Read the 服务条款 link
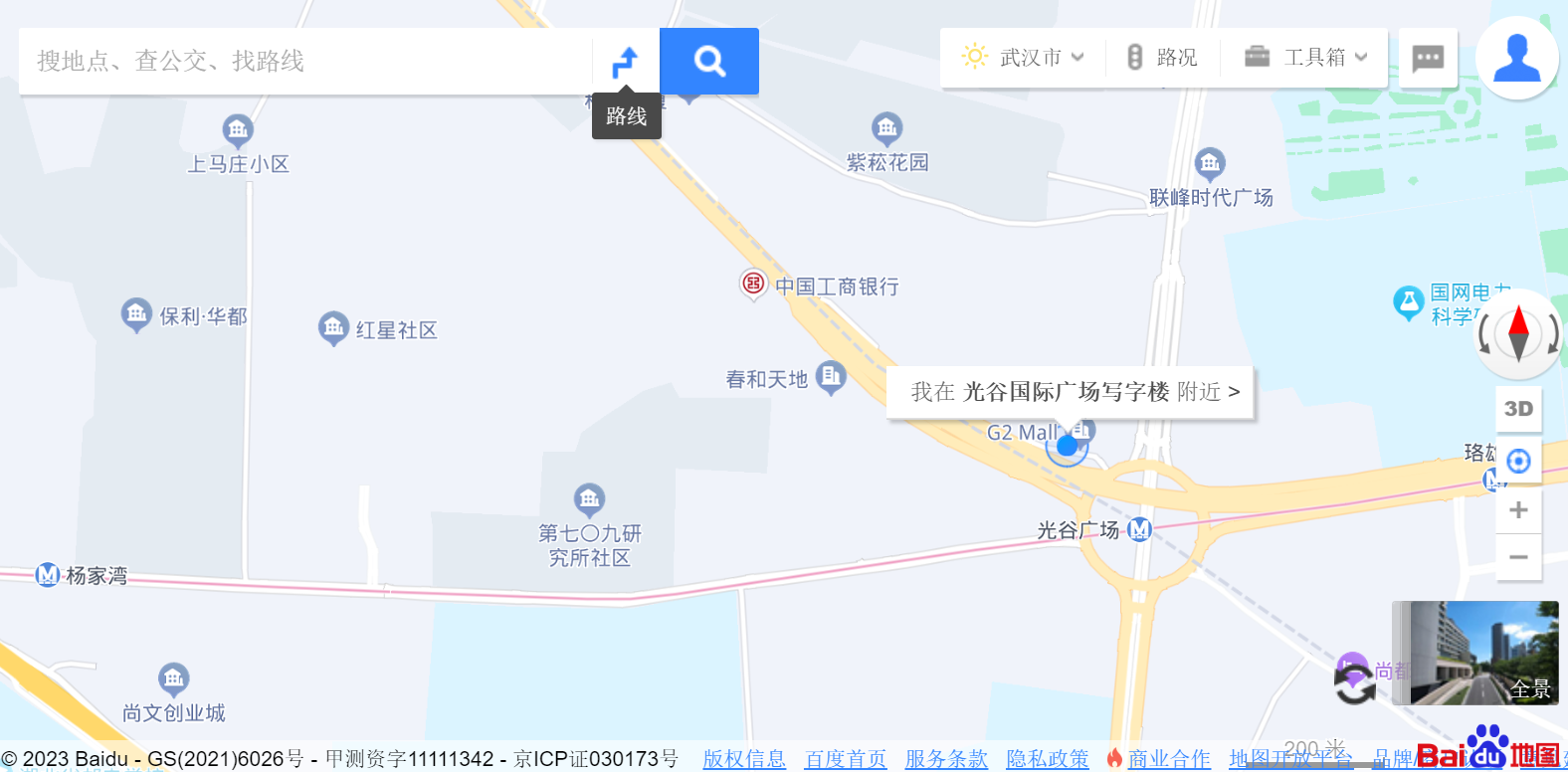The height and width of the screenshot is (772, 1568). tap(946, 759)
